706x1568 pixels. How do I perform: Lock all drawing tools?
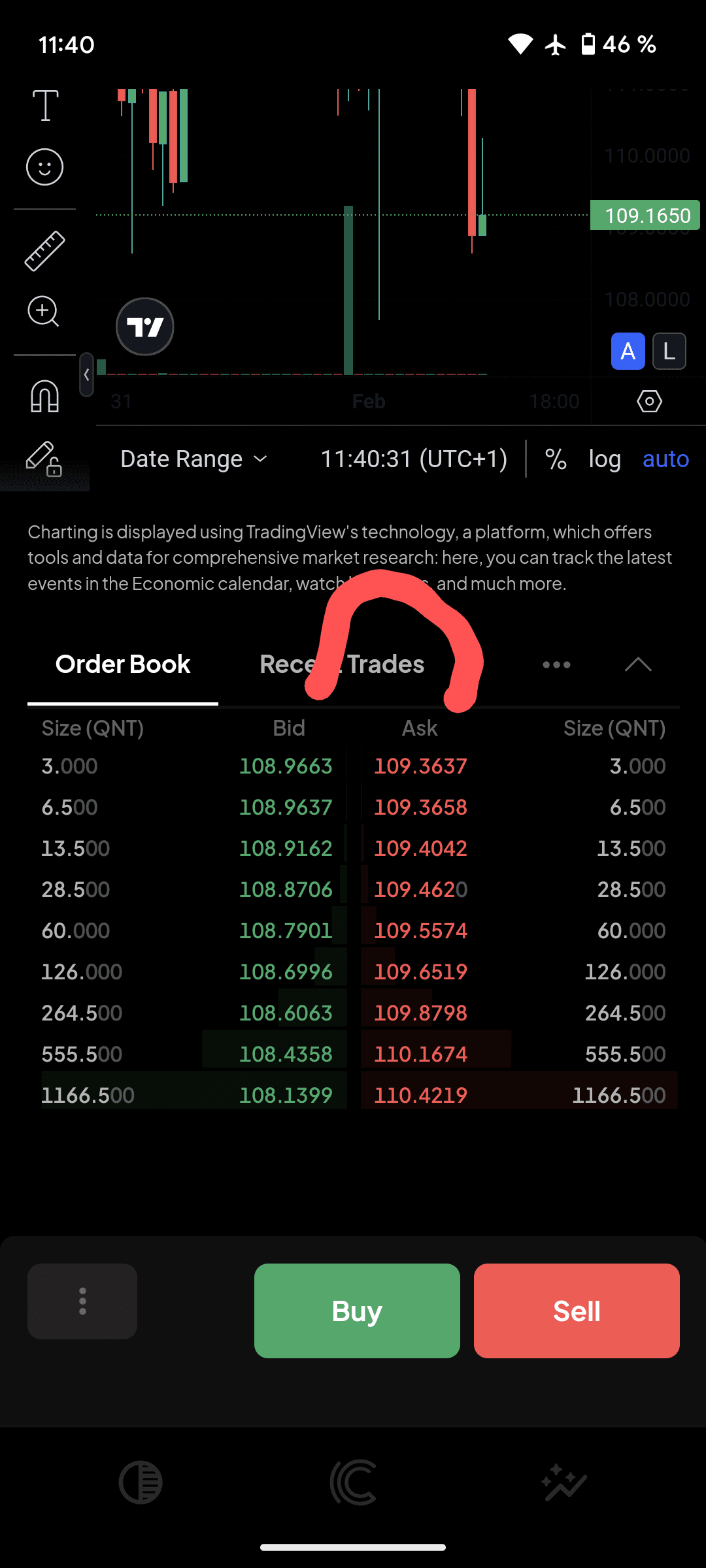click(44, 459)
